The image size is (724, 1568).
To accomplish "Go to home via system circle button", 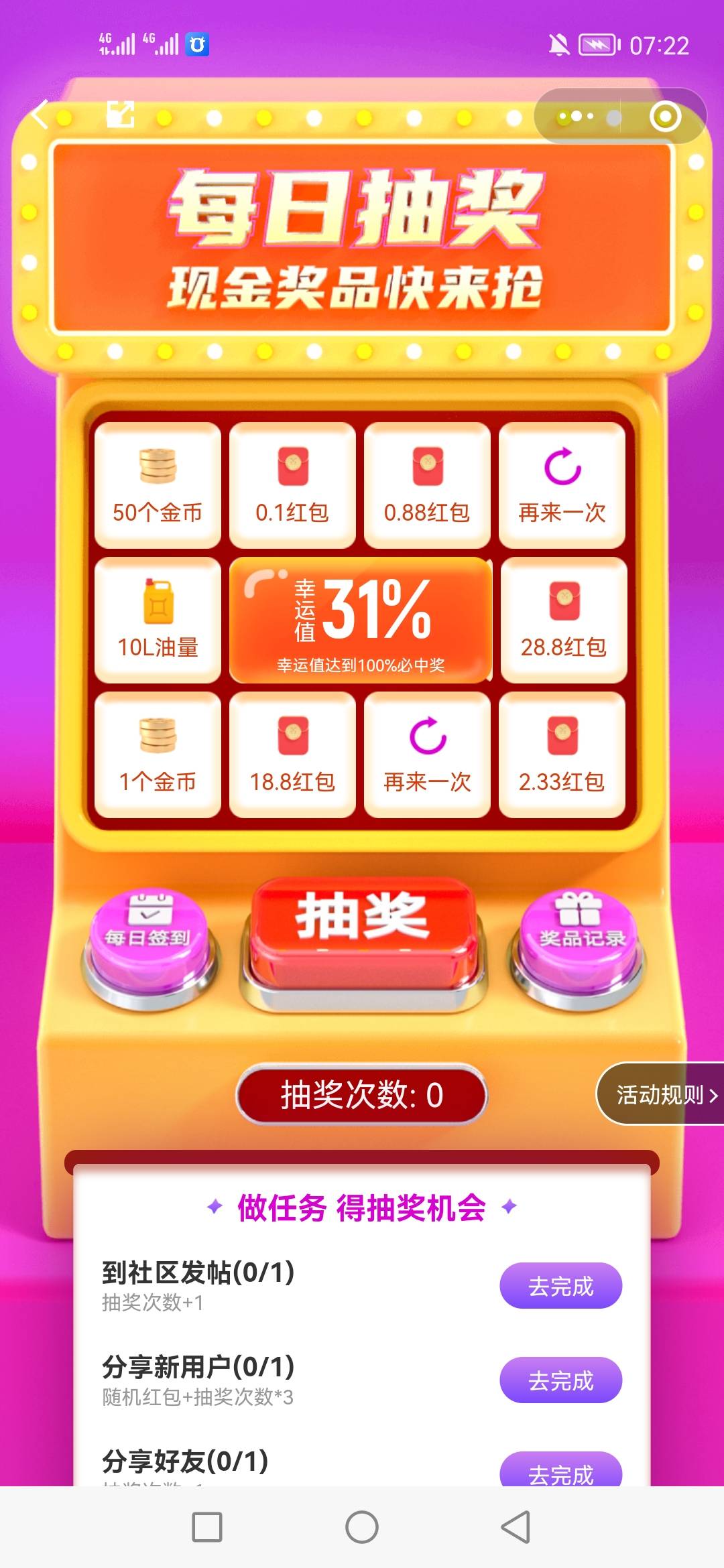I will pos(362,1527).
